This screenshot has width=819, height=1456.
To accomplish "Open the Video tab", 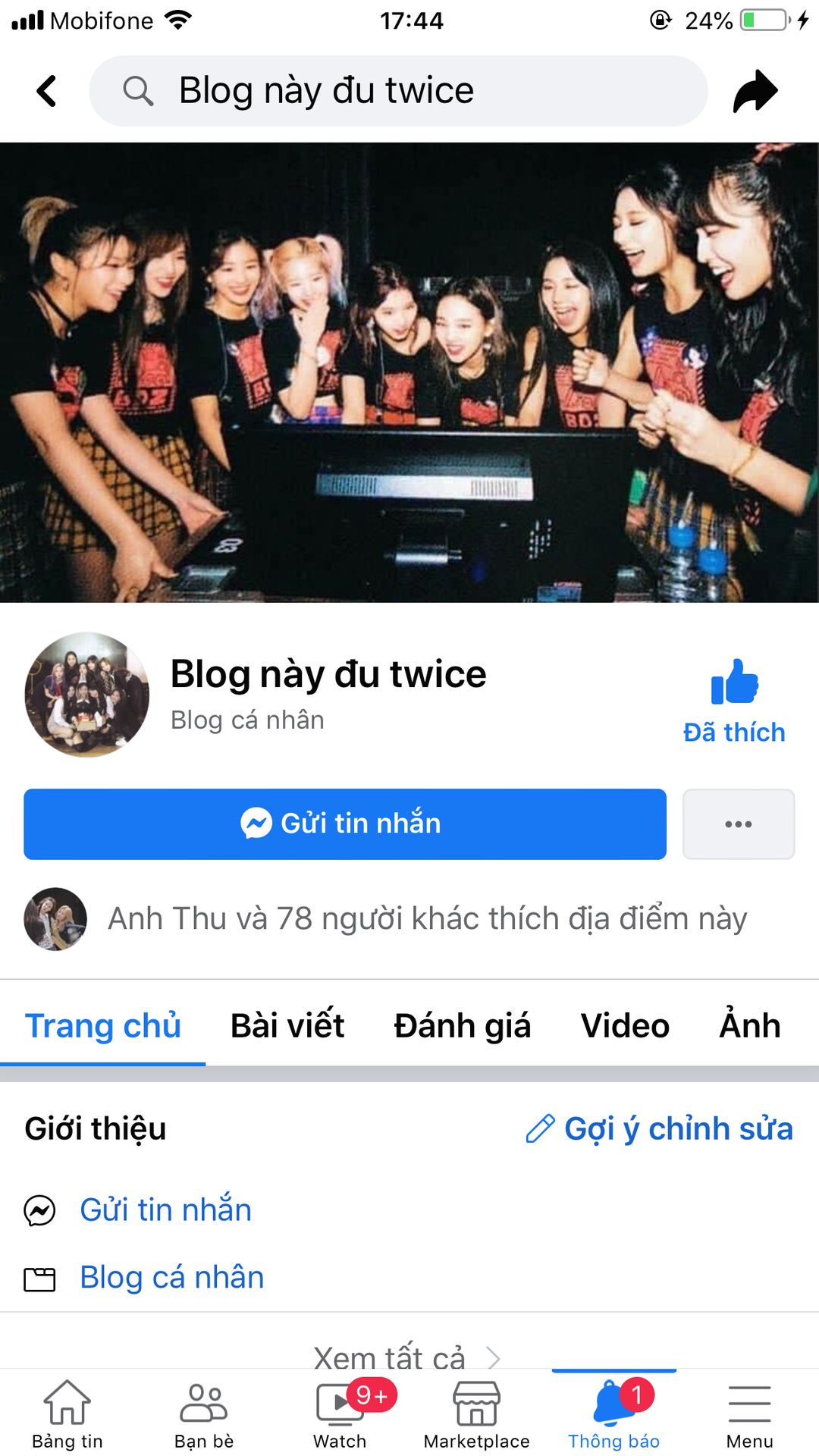I will 625,1025.
